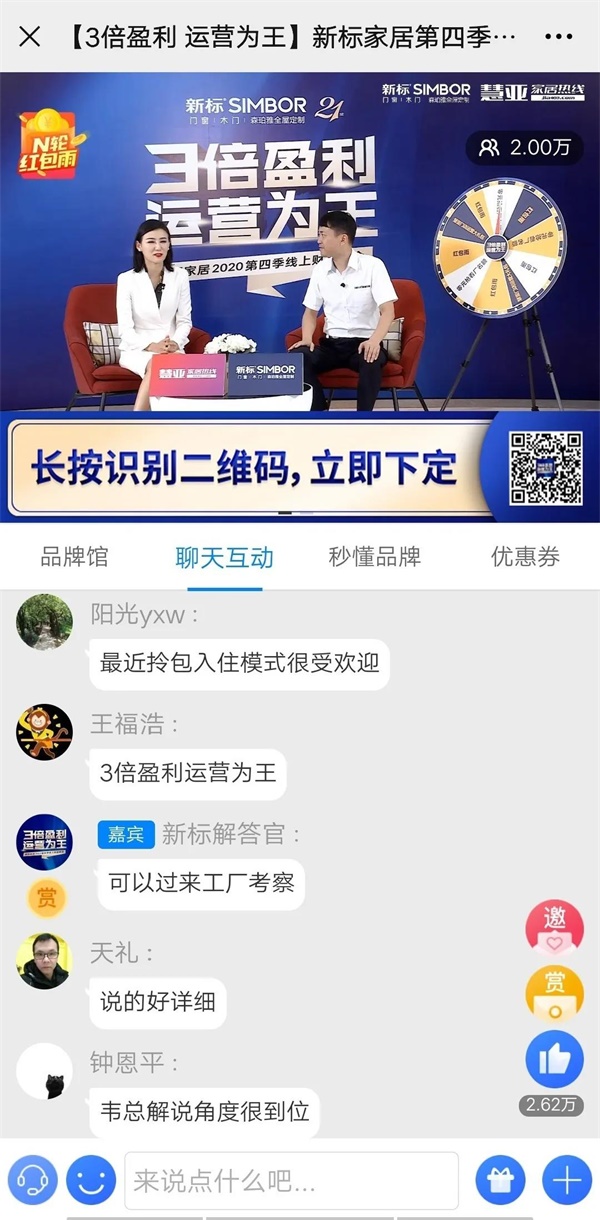This screenshot has width=600, height=1220.
Task: View 阳光yxw's profile avatar
Action: point(45,622)
